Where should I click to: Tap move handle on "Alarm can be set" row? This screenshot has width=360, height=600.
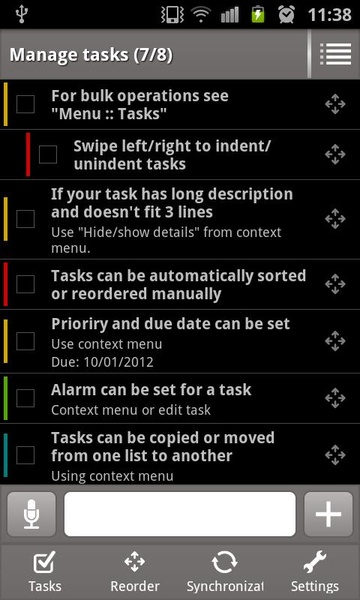[335, 398]
